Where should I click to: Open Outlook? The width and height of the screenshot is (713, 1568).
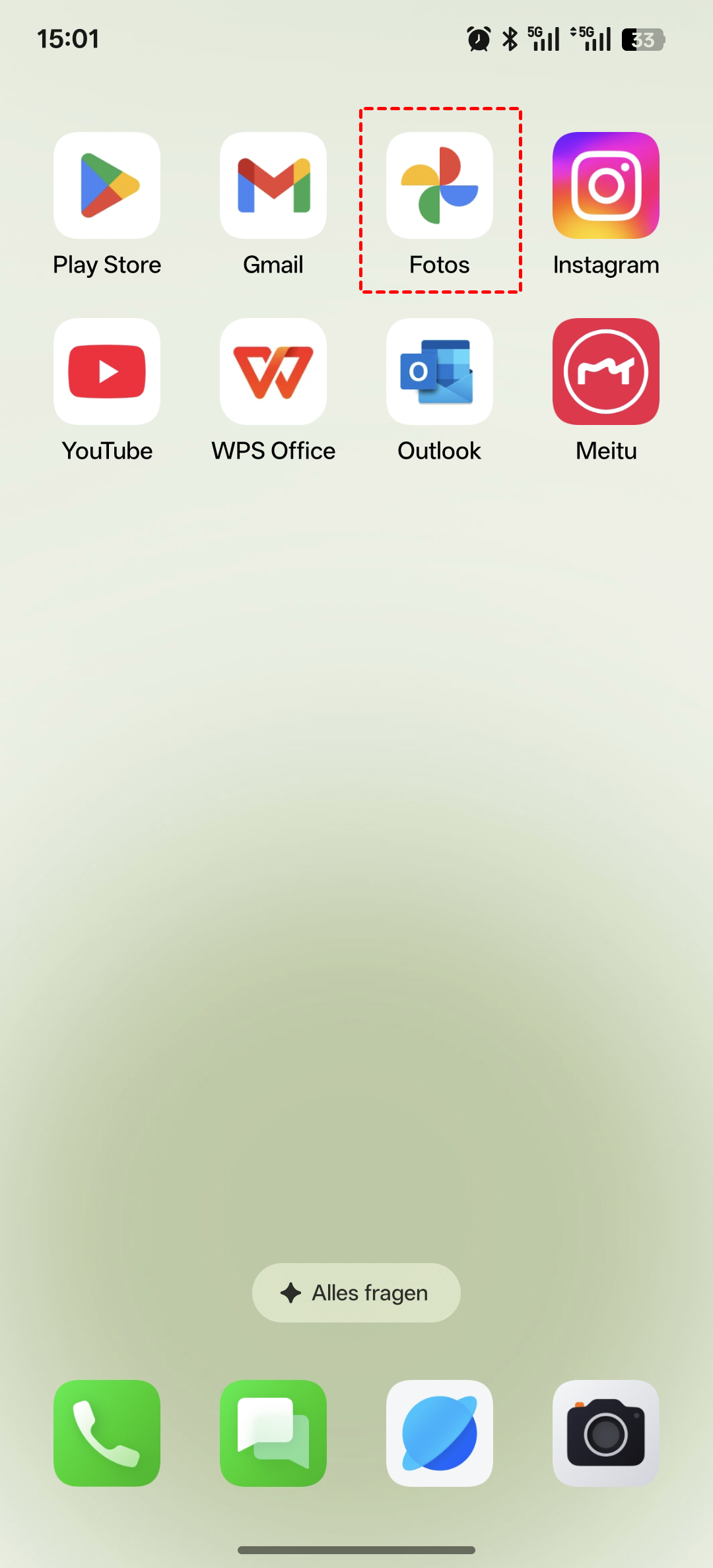[440, 372]
